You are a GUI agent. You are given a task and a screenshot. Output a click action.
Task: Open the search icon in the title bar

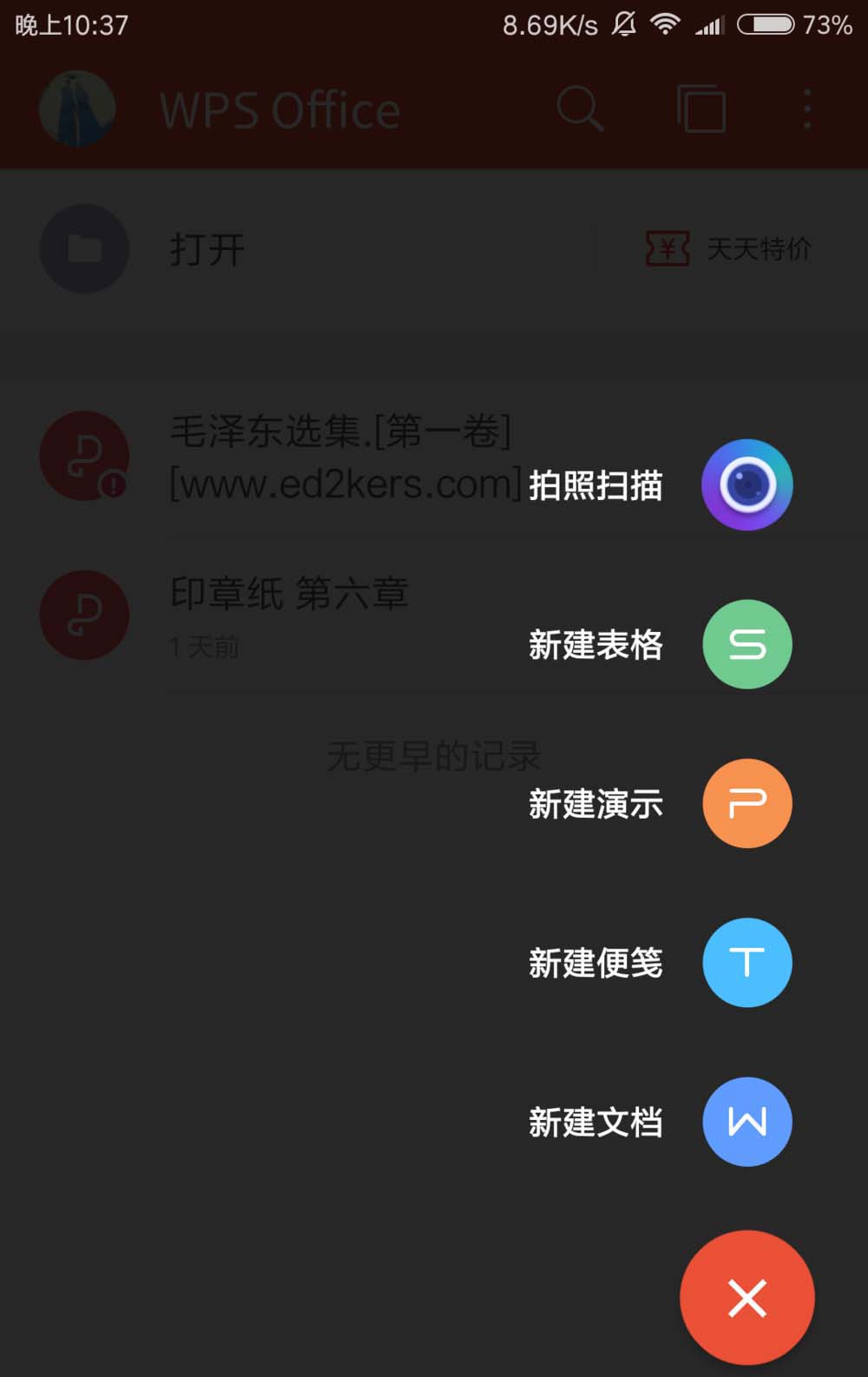pos(580,109)
